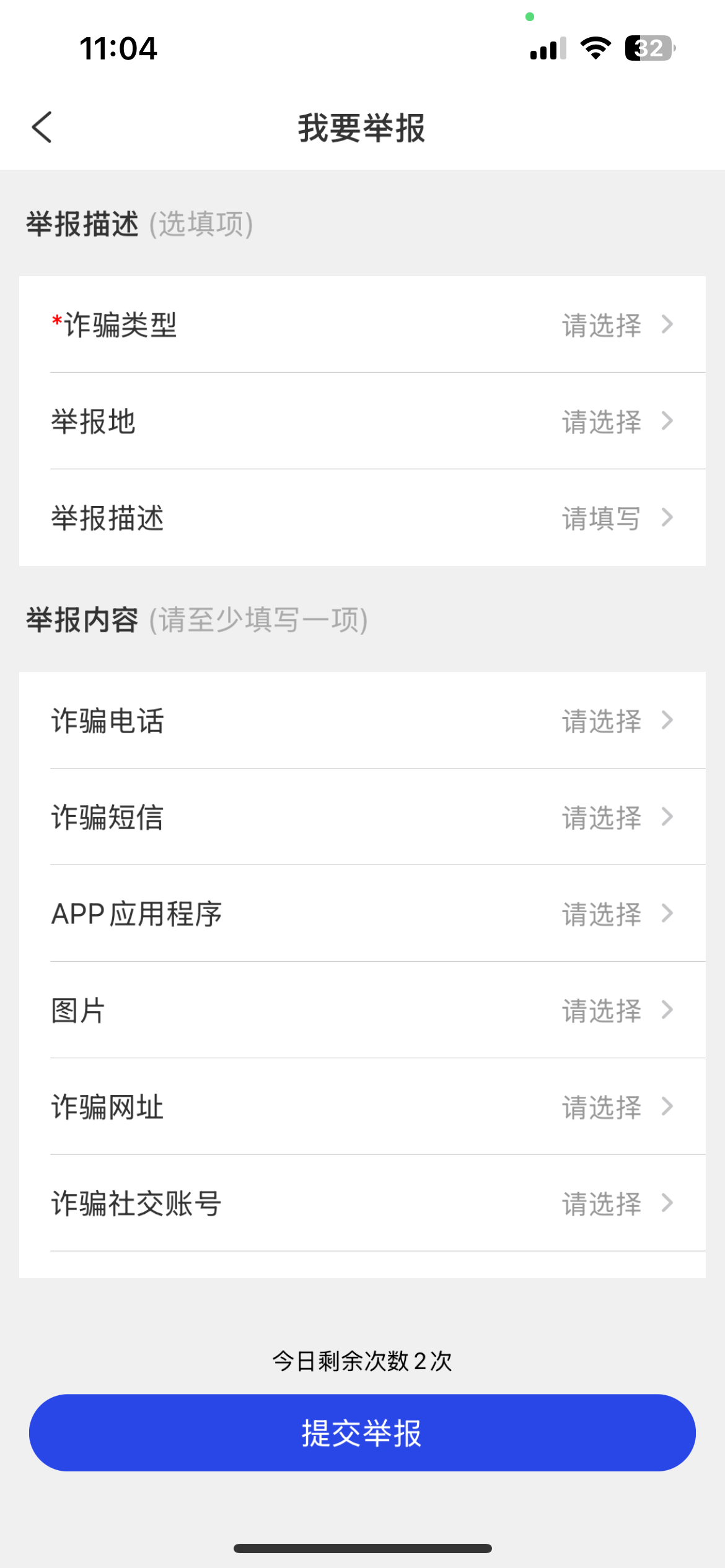Open the APP应用程序 row
Screen dimensions: 725x1568
pos(362,914)
